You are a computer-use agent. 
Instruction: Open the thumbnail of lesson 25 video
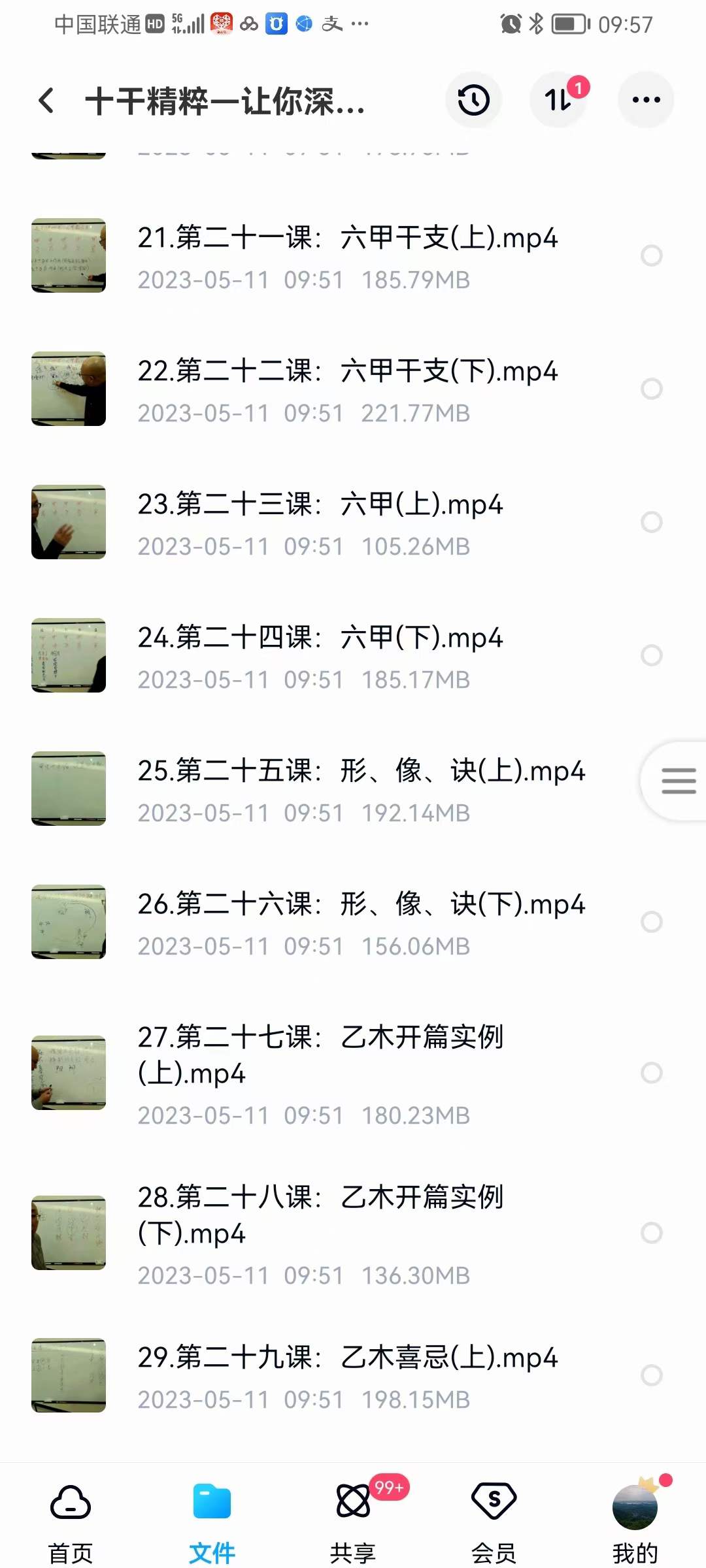coord(69,789)
